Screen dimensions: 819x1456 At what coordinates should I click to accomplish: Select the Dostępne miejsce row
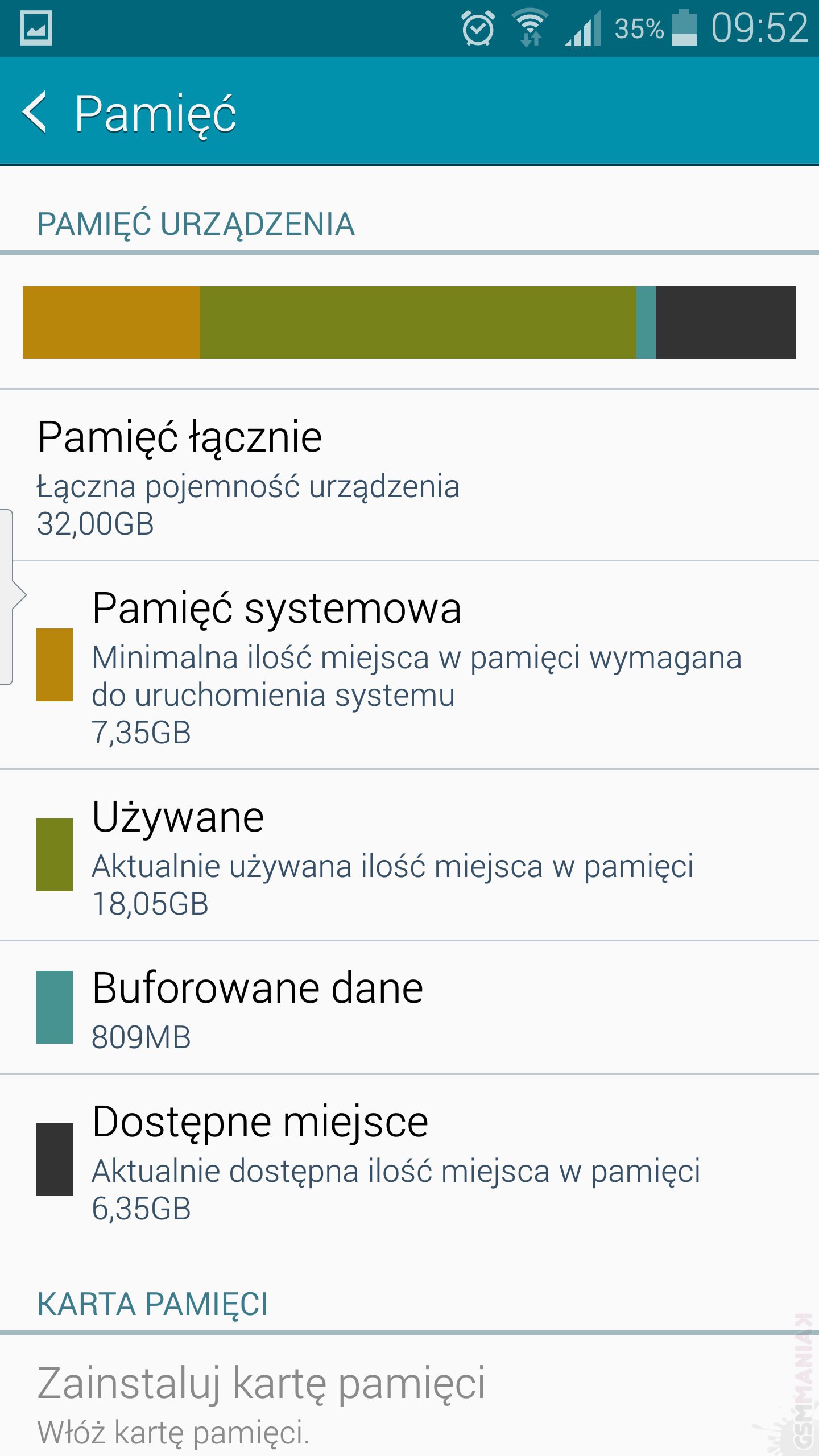(409, 1160)
